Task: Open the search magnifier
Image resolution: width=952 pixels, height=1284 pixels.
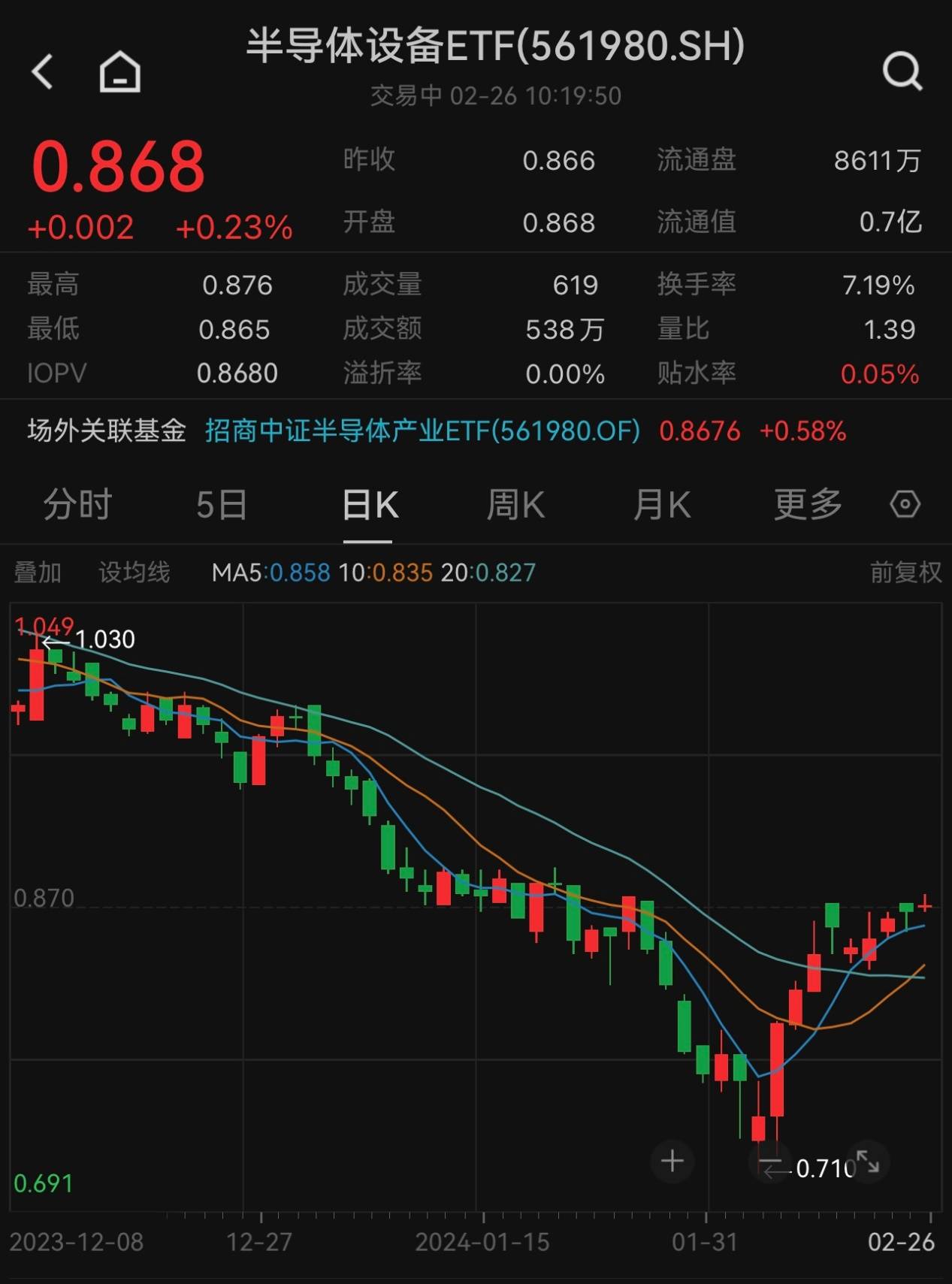Action: (902, 71)
